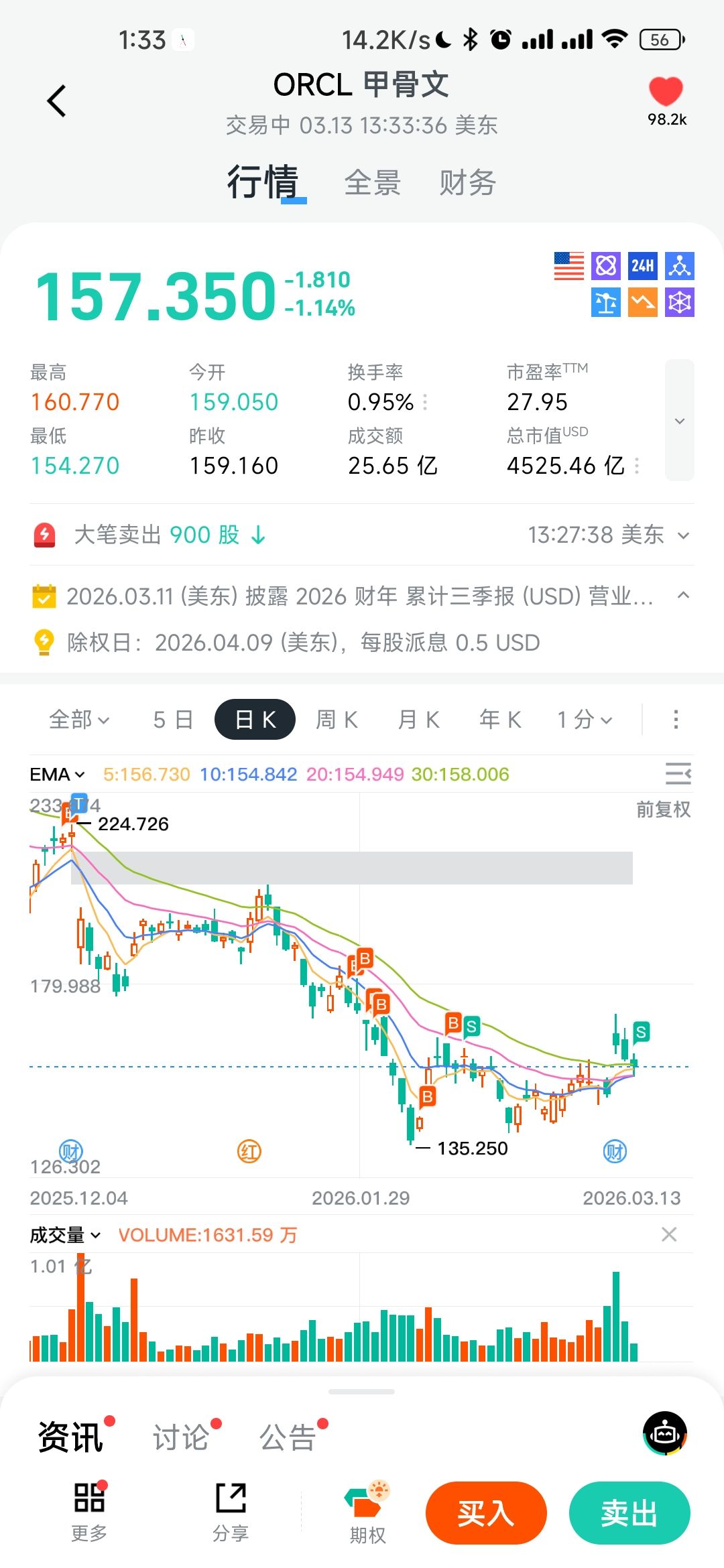Open the 1 分 interval dropdown
The height and width of the screenshot is (1568, 724).
point(585,720)
